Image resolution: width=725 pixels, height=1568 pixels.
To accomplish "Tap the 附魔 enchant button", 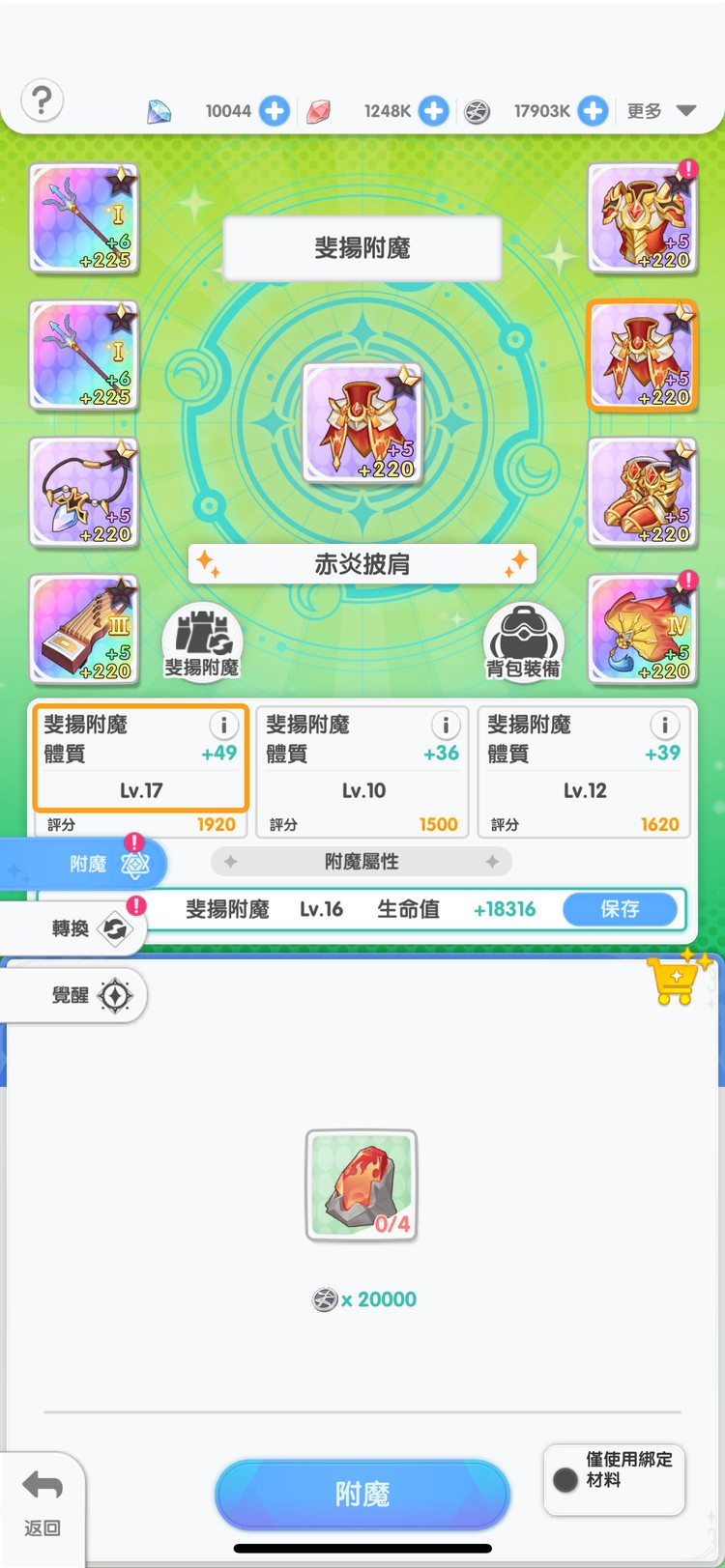I will pyautogui.click(x=362, y=1495).
